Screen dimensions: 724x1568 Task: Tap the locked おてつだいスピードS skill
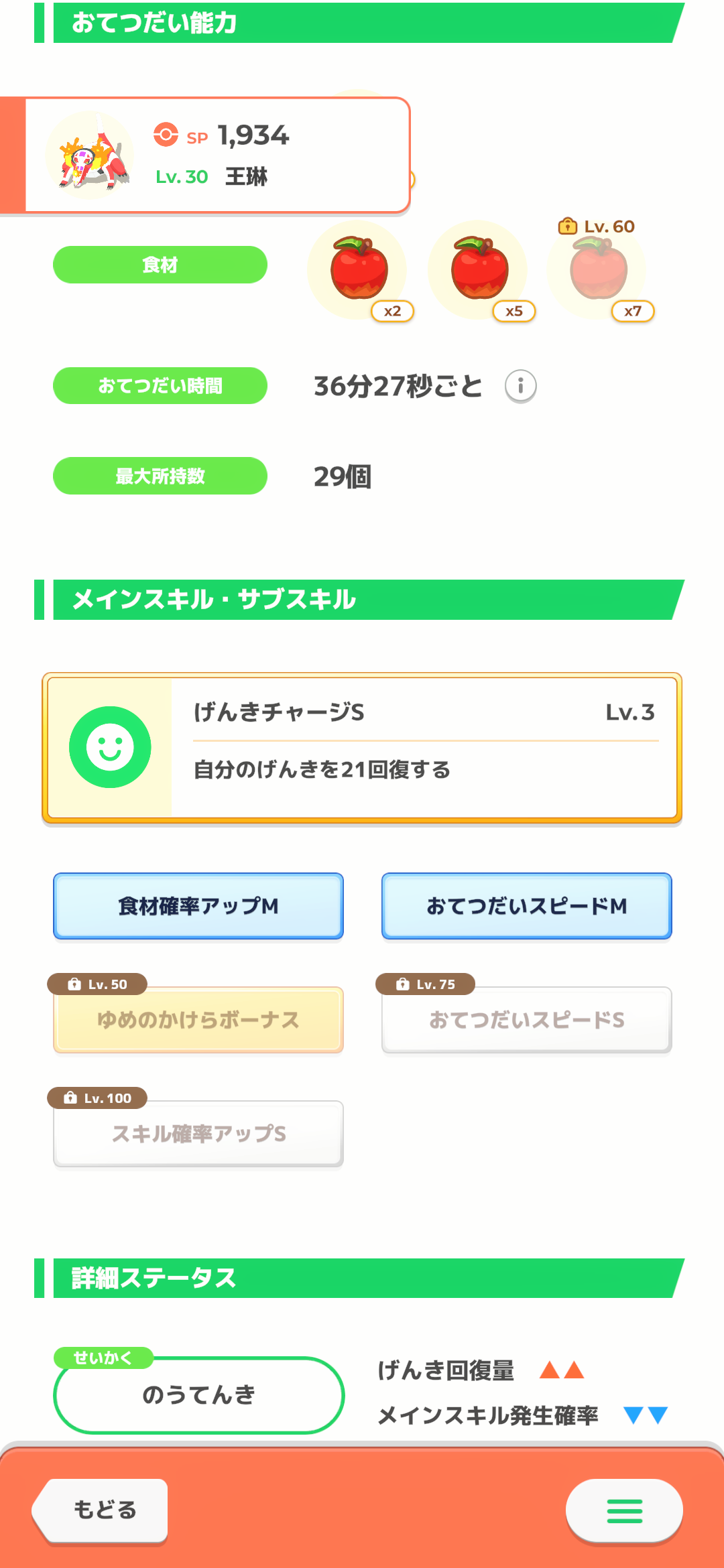point(527,1020)
